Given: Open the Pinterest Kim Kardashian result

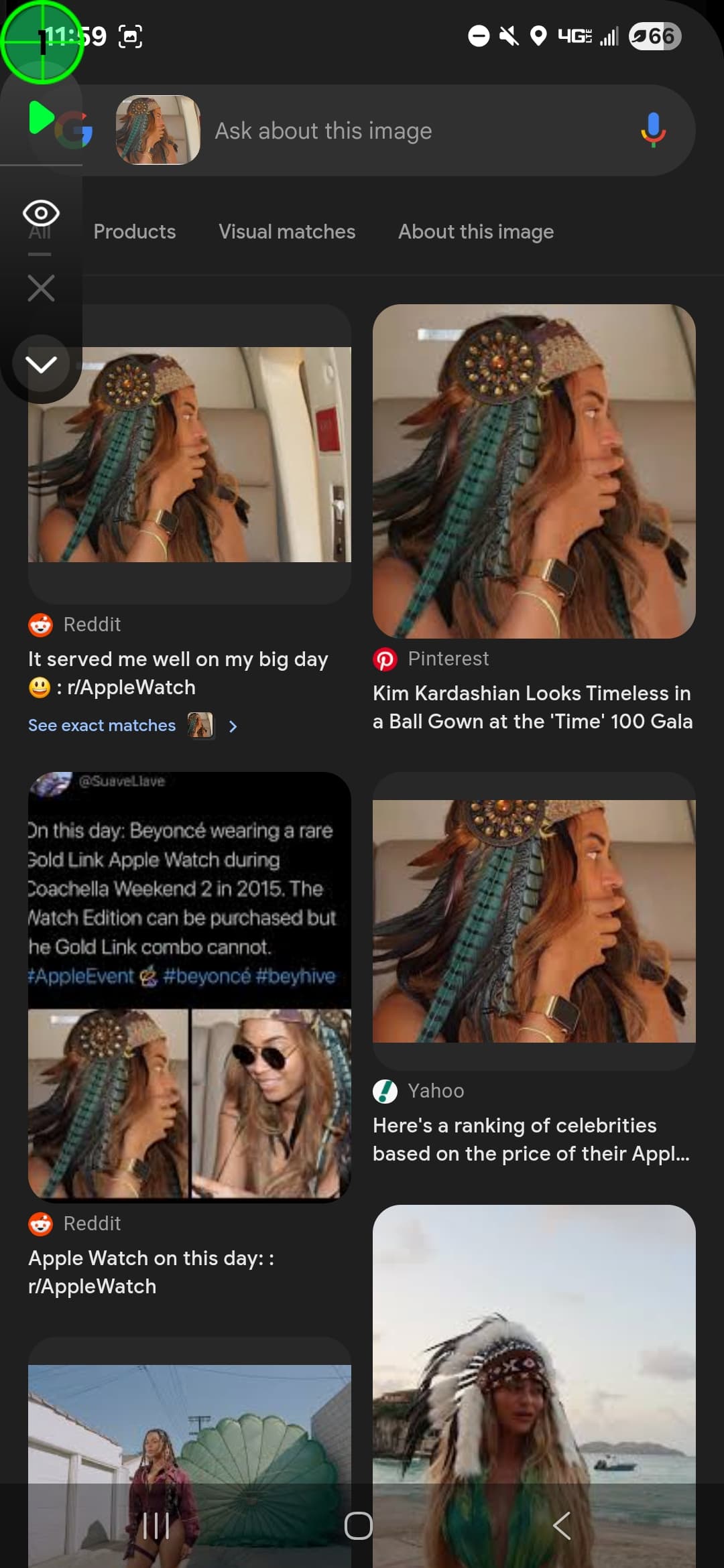Looking at the screenshot, I should click(x=533, y=707).
